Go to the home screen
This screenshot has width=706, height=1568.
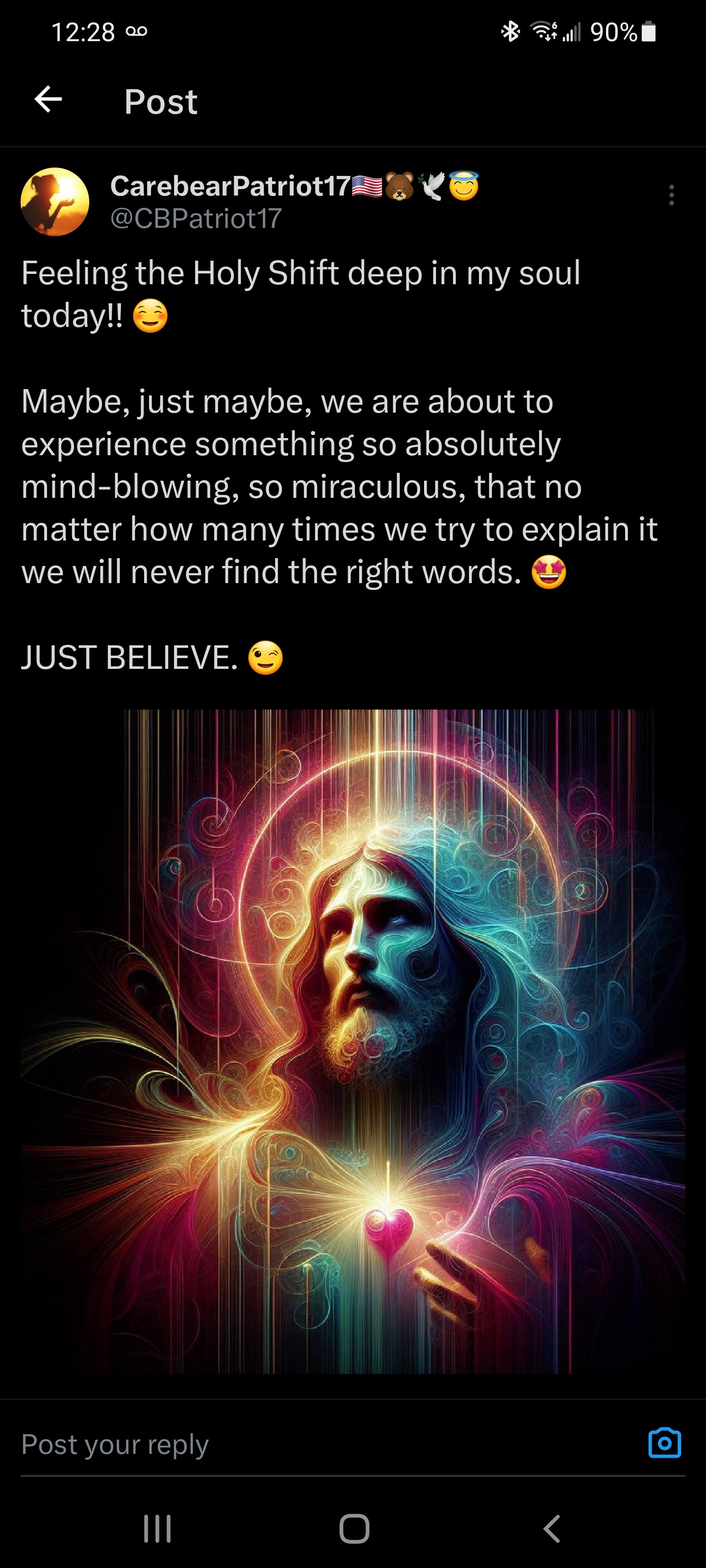(x=354, y=1528)
